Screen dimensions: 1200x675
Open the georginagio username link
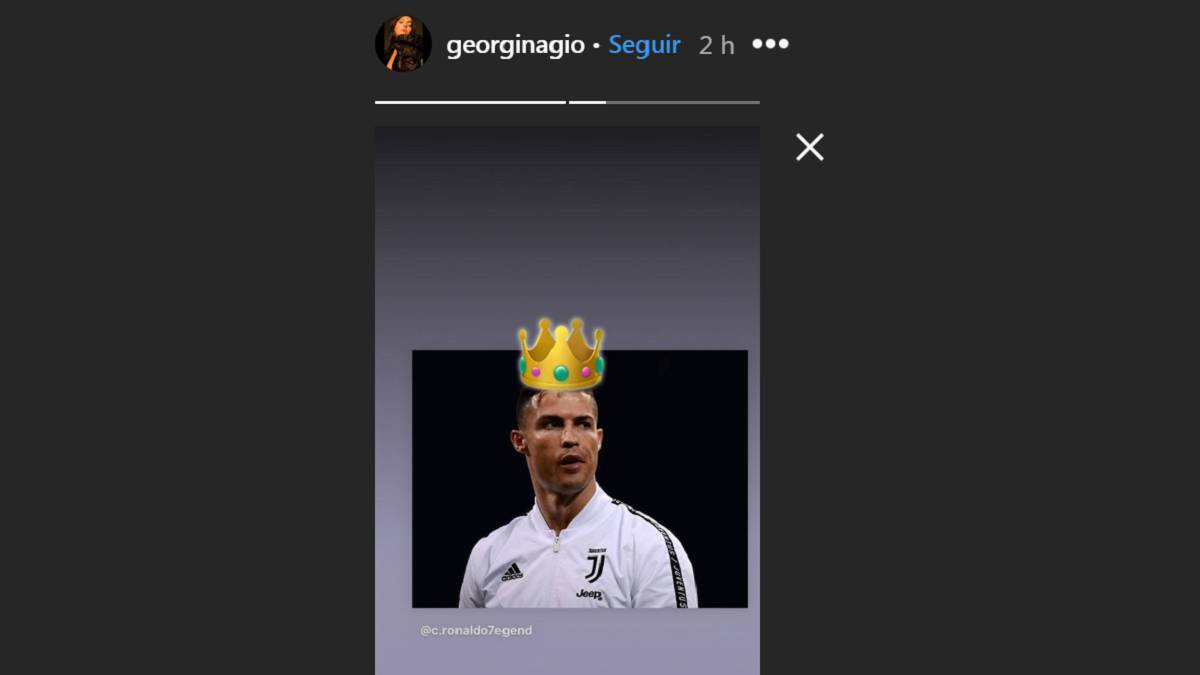[515, 45]
